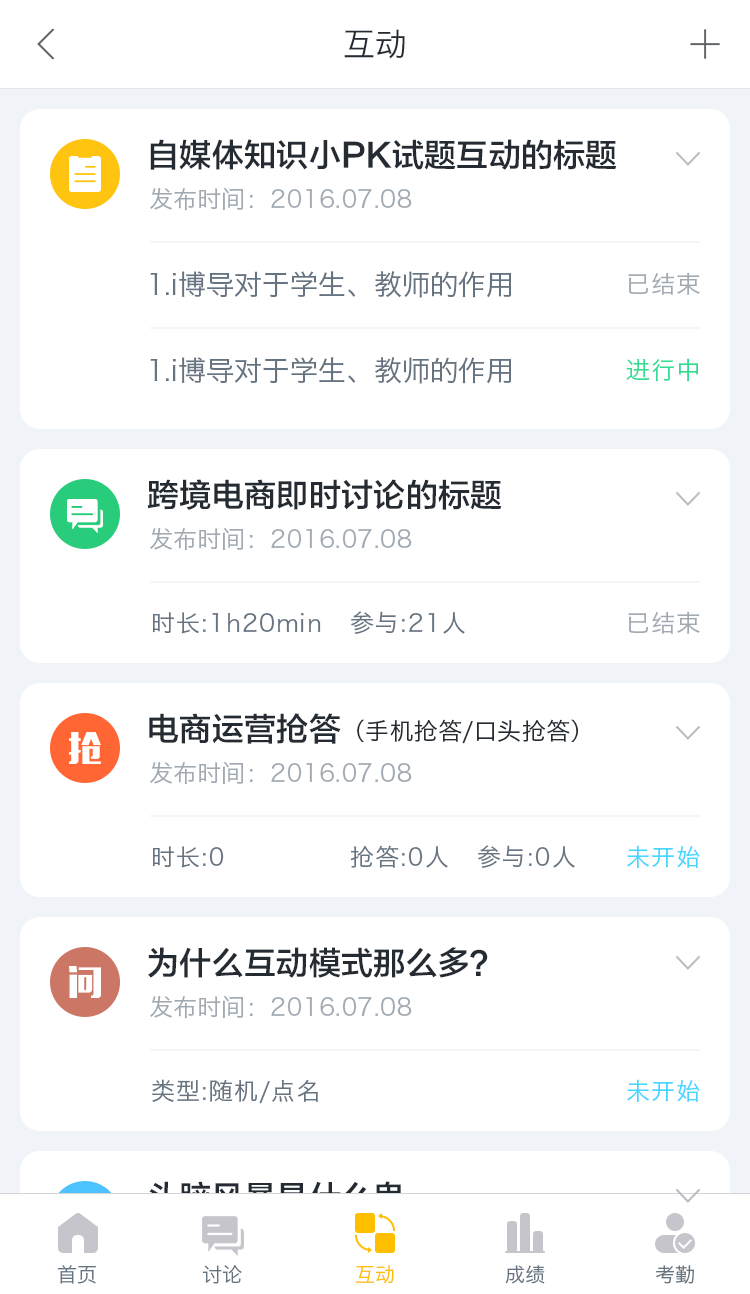Tap the yellow PK quiz icon
This screenshot has height=1294, width=750.
click(x=84, y=173)
